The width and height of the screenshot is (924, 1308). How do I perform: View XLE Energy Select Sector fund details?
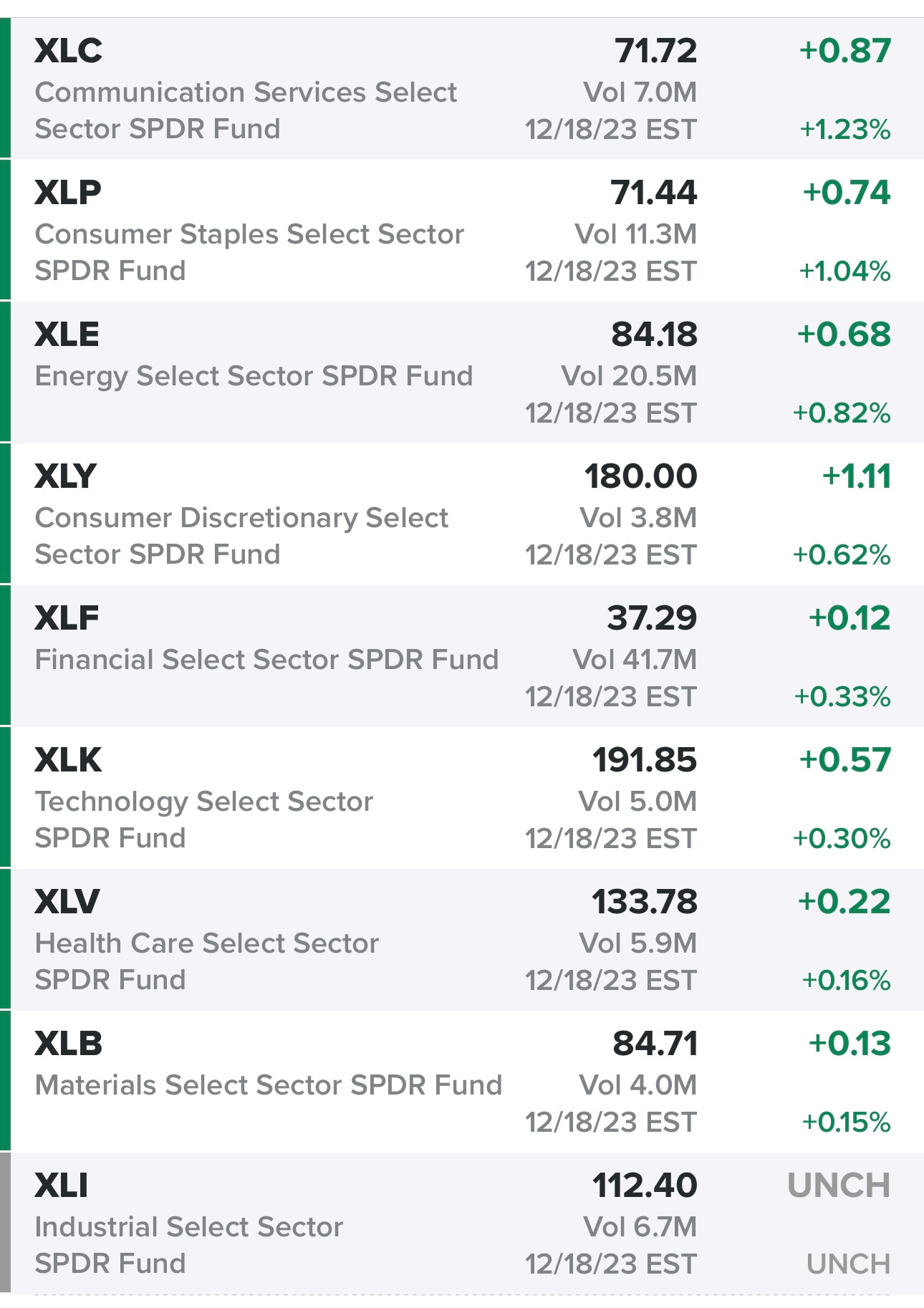click(x=462, y=372)
